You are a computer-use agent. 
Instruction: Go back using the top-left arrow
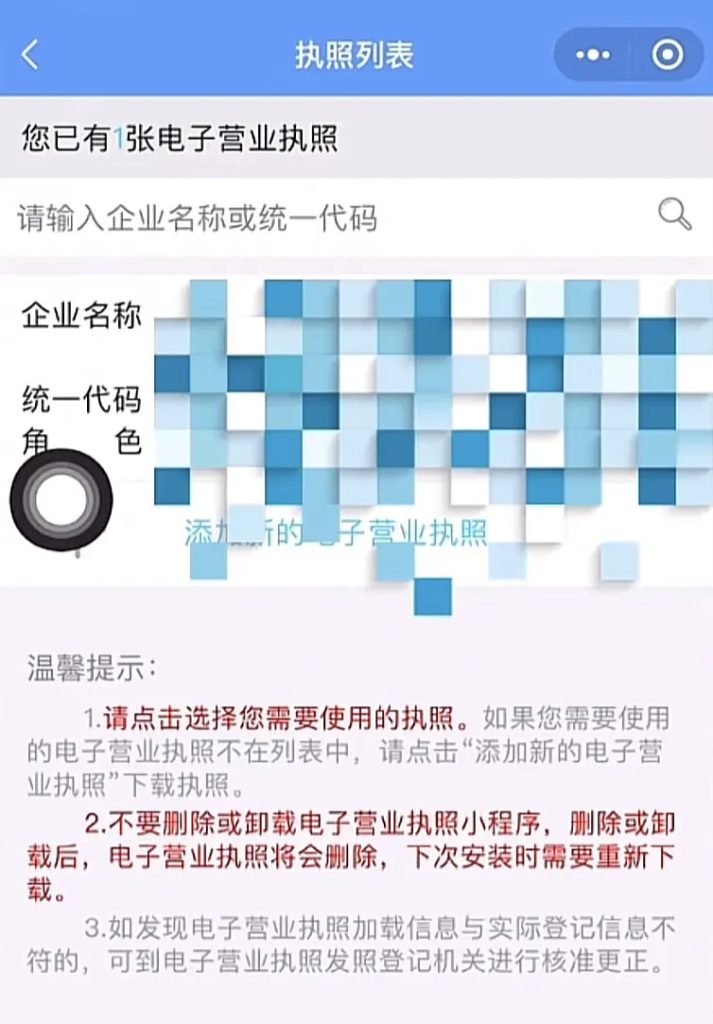(31, 54)
